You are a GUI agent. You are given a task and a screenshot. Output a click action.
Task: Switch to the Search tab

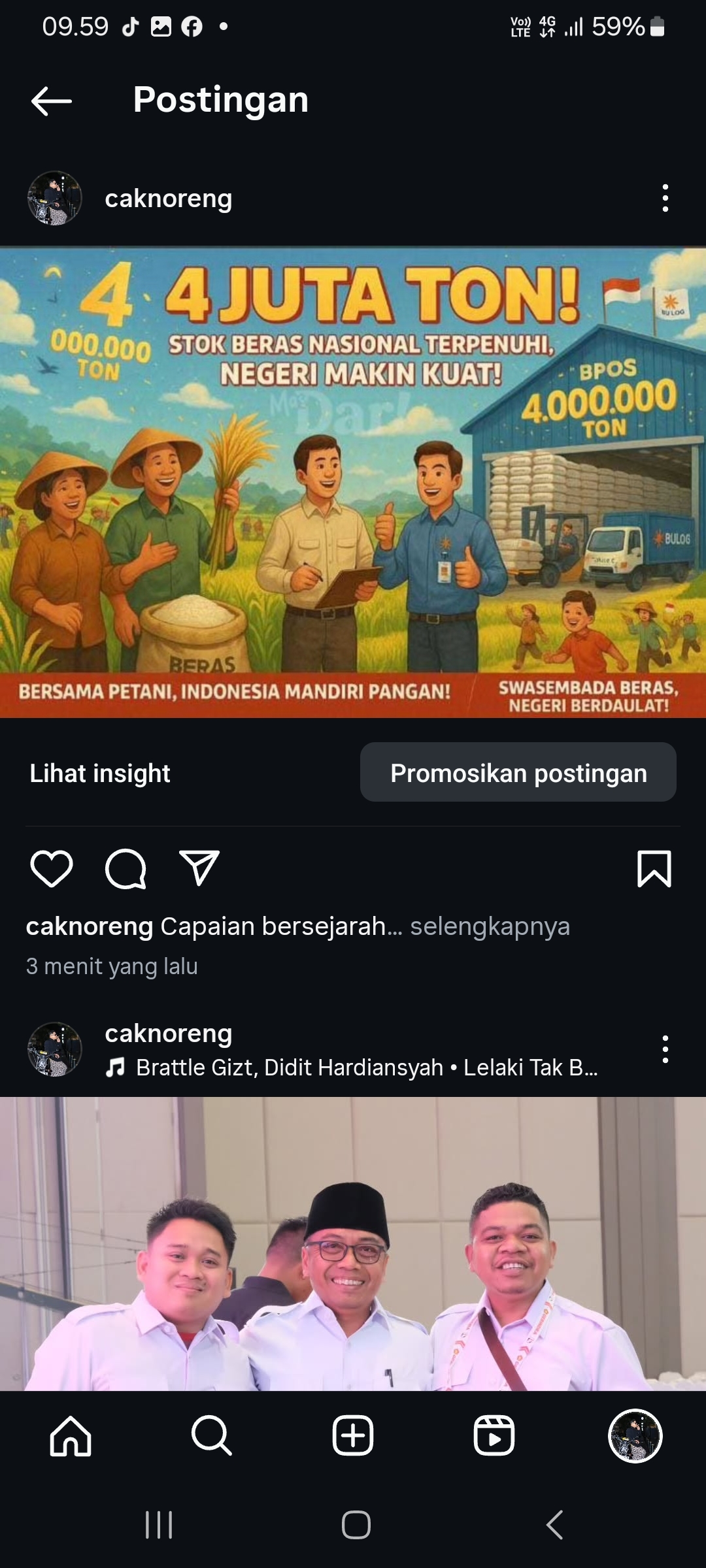point(212,1436)
